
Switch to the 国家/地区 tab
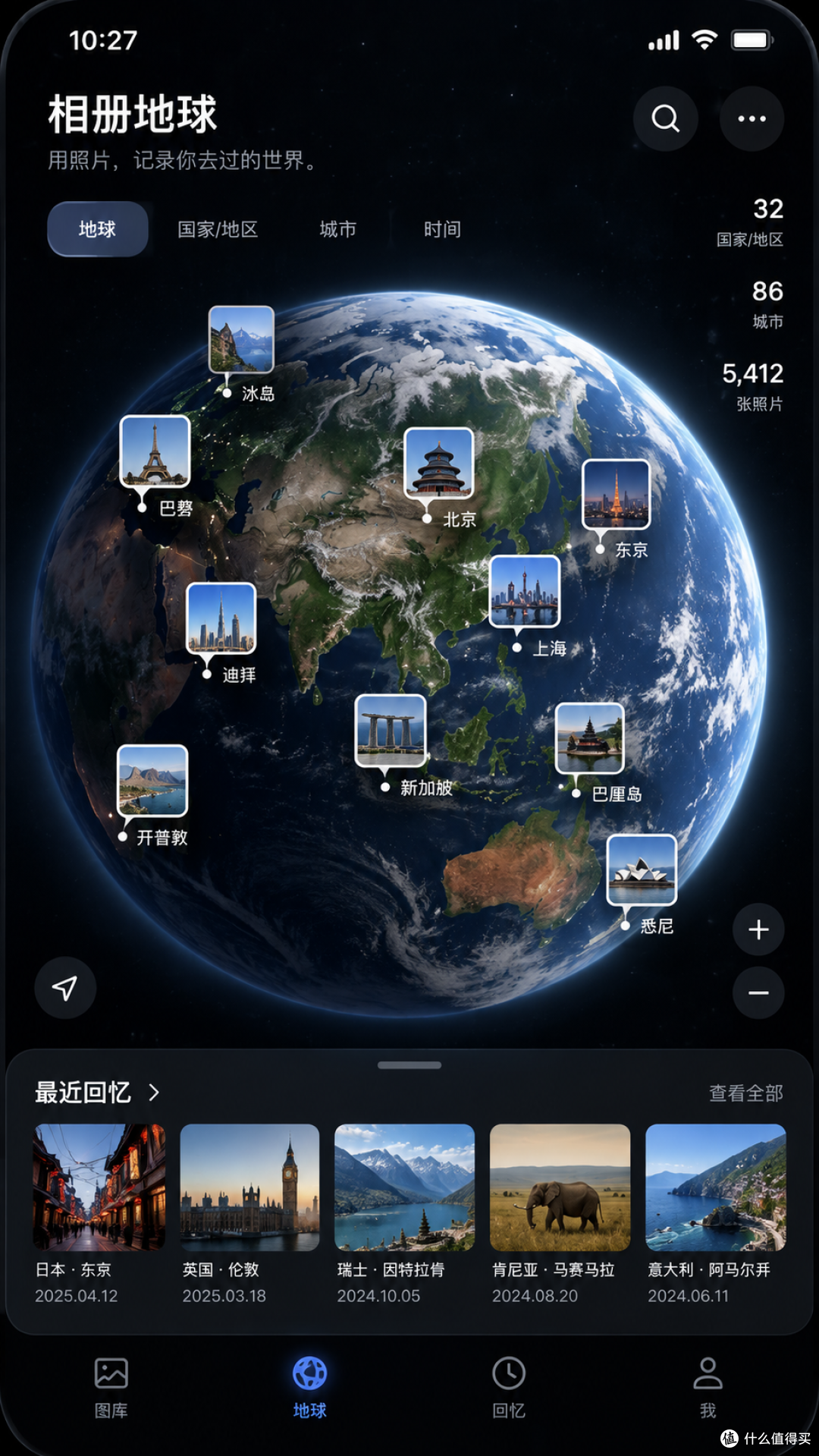(x=218, y=229)
